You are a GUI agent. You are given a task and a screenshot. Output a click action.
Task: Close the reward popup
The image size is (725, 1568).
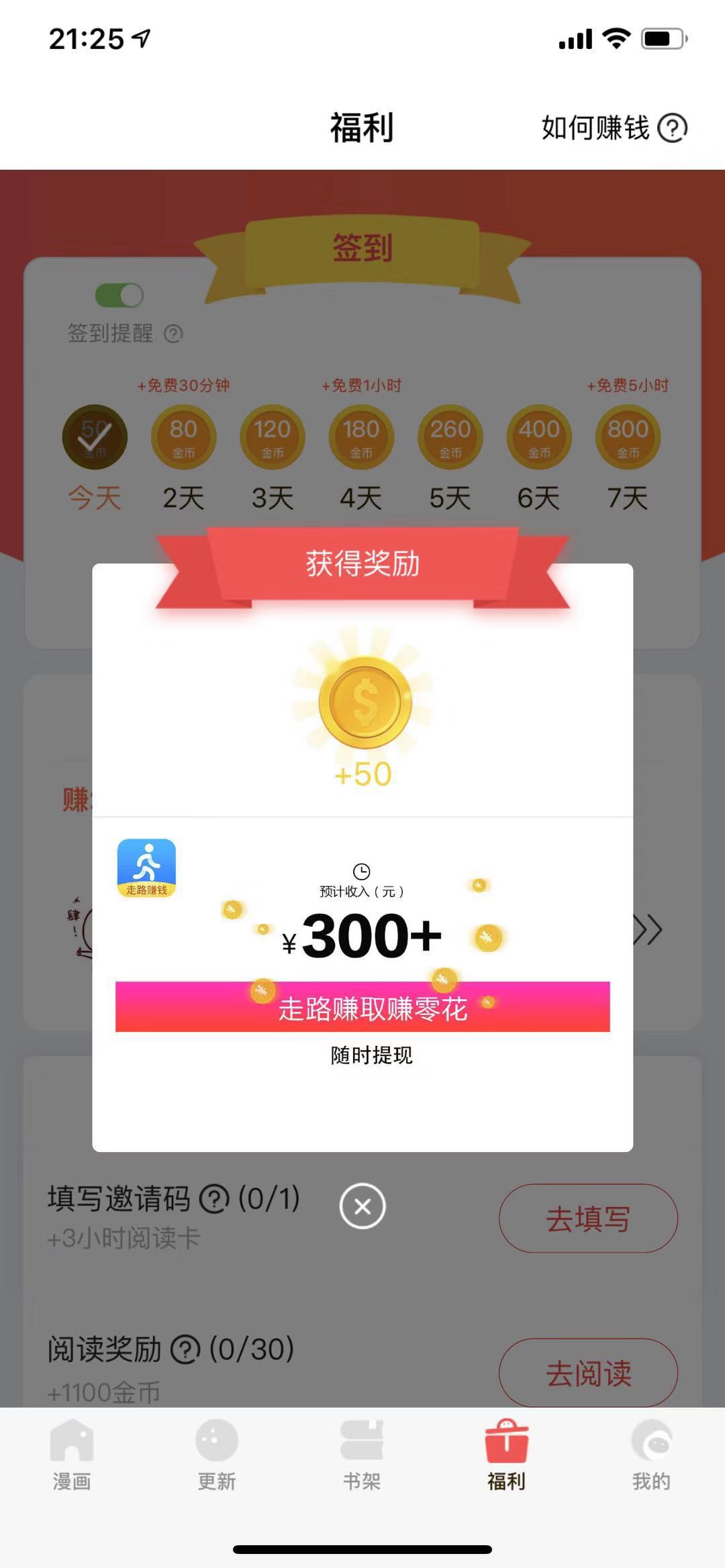click(362, 1206)
